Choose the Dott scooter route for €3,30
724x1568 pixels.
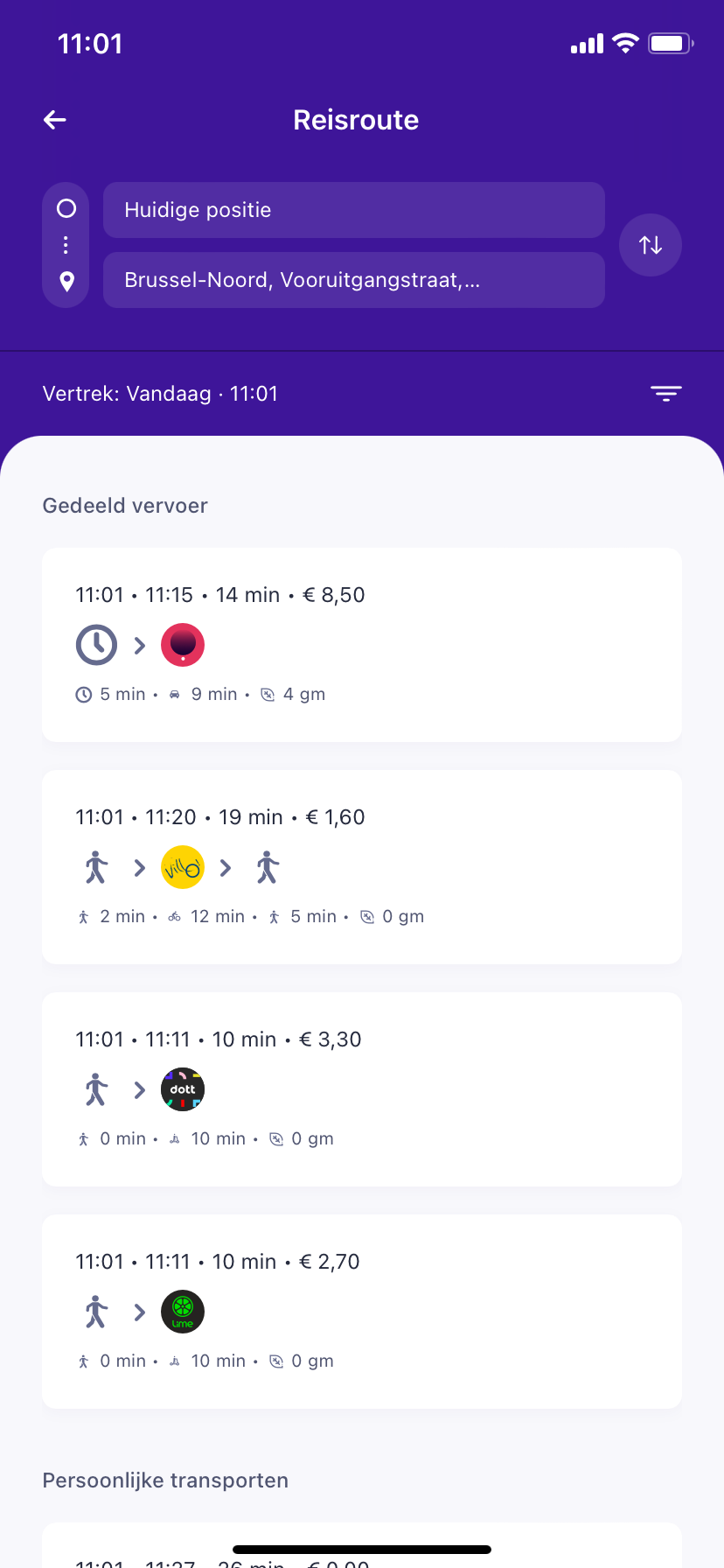coord(361,1089)
